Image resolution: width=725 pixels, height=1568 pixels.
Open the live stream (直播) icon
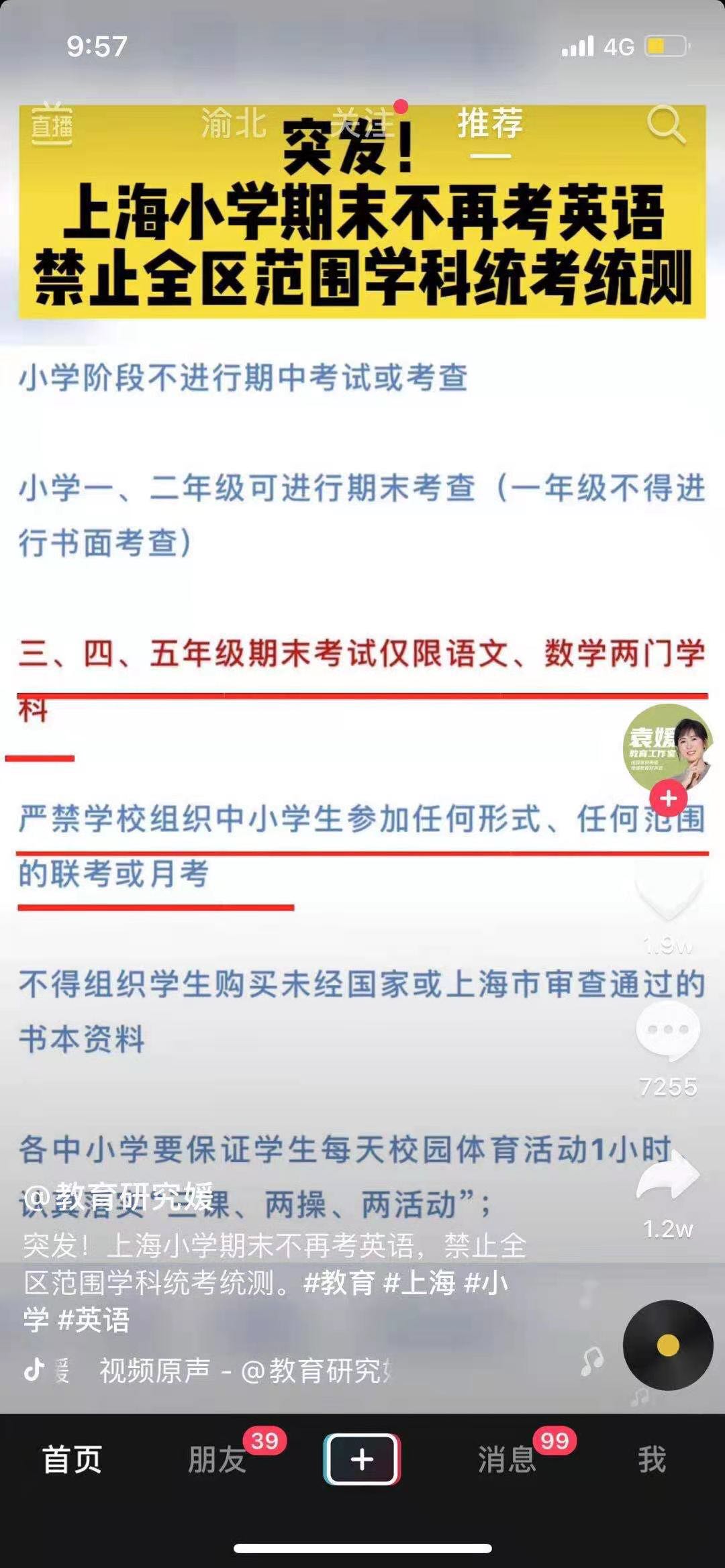point(52,123)
